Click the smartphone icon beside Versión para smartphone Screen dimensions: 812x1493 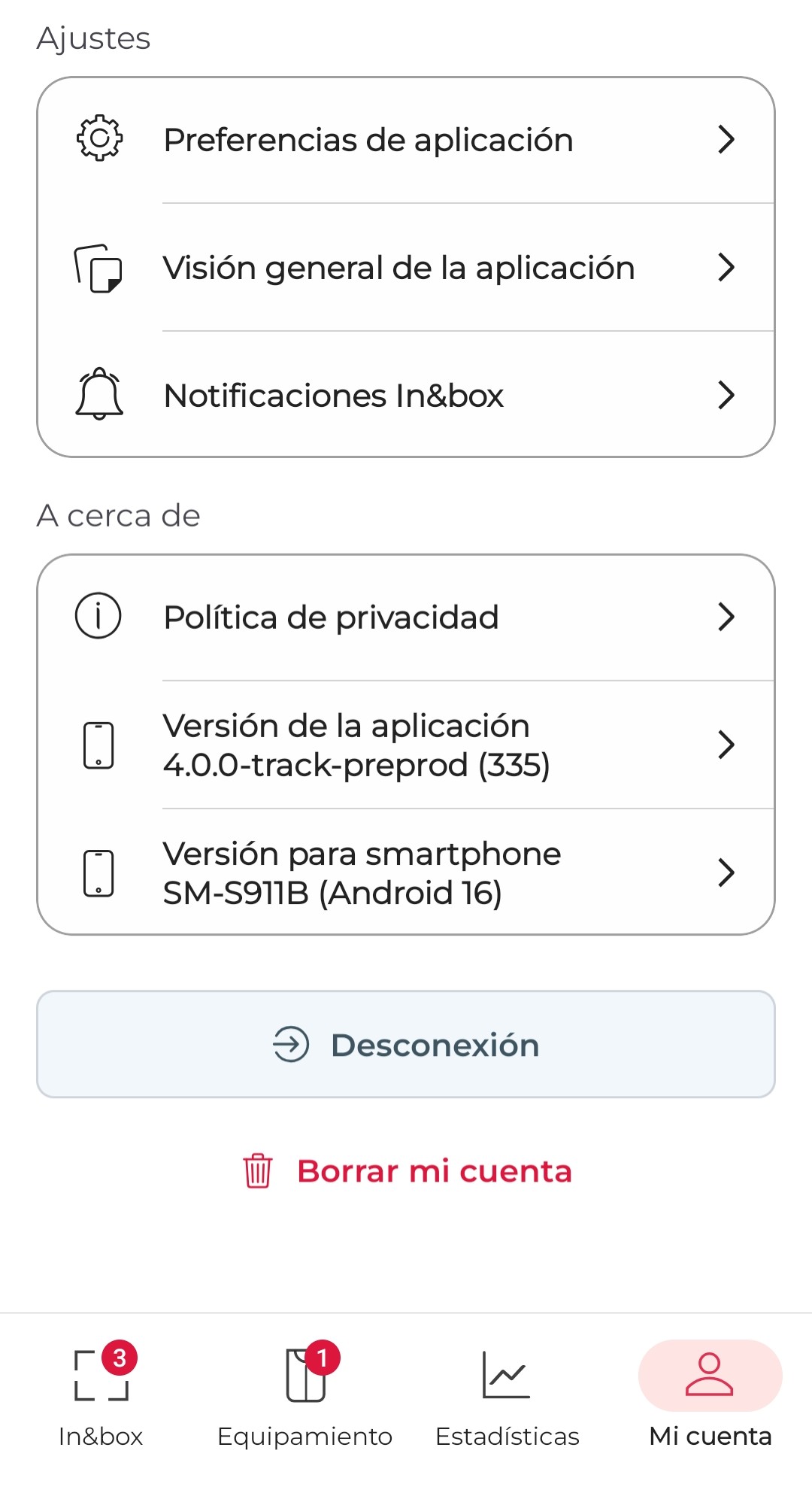(x=98, y=872)
